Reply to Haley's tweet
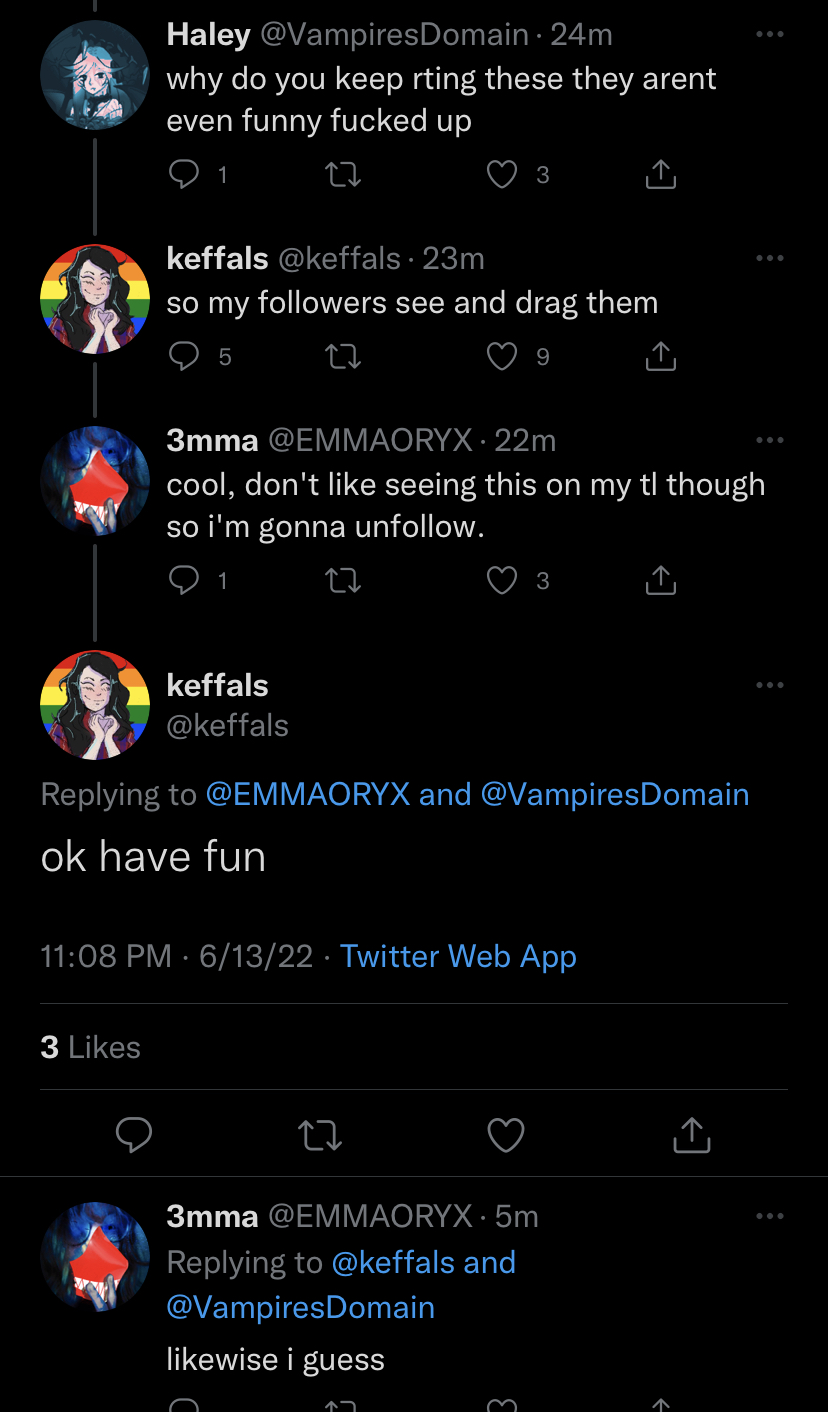This screenshot has width=828, height=1412. point(184,175)
